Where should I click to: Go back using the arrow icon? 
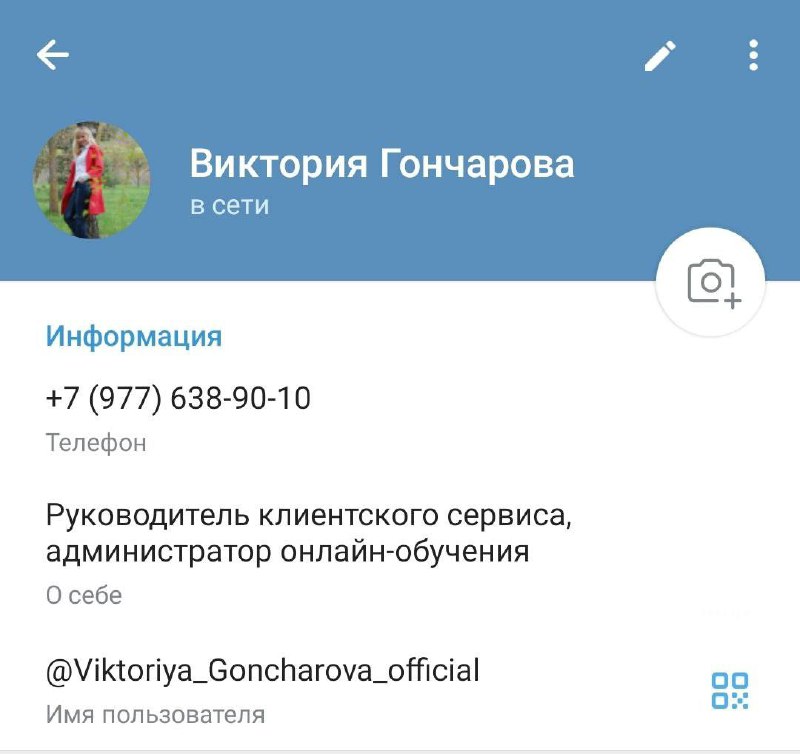[x=52, y=56]
